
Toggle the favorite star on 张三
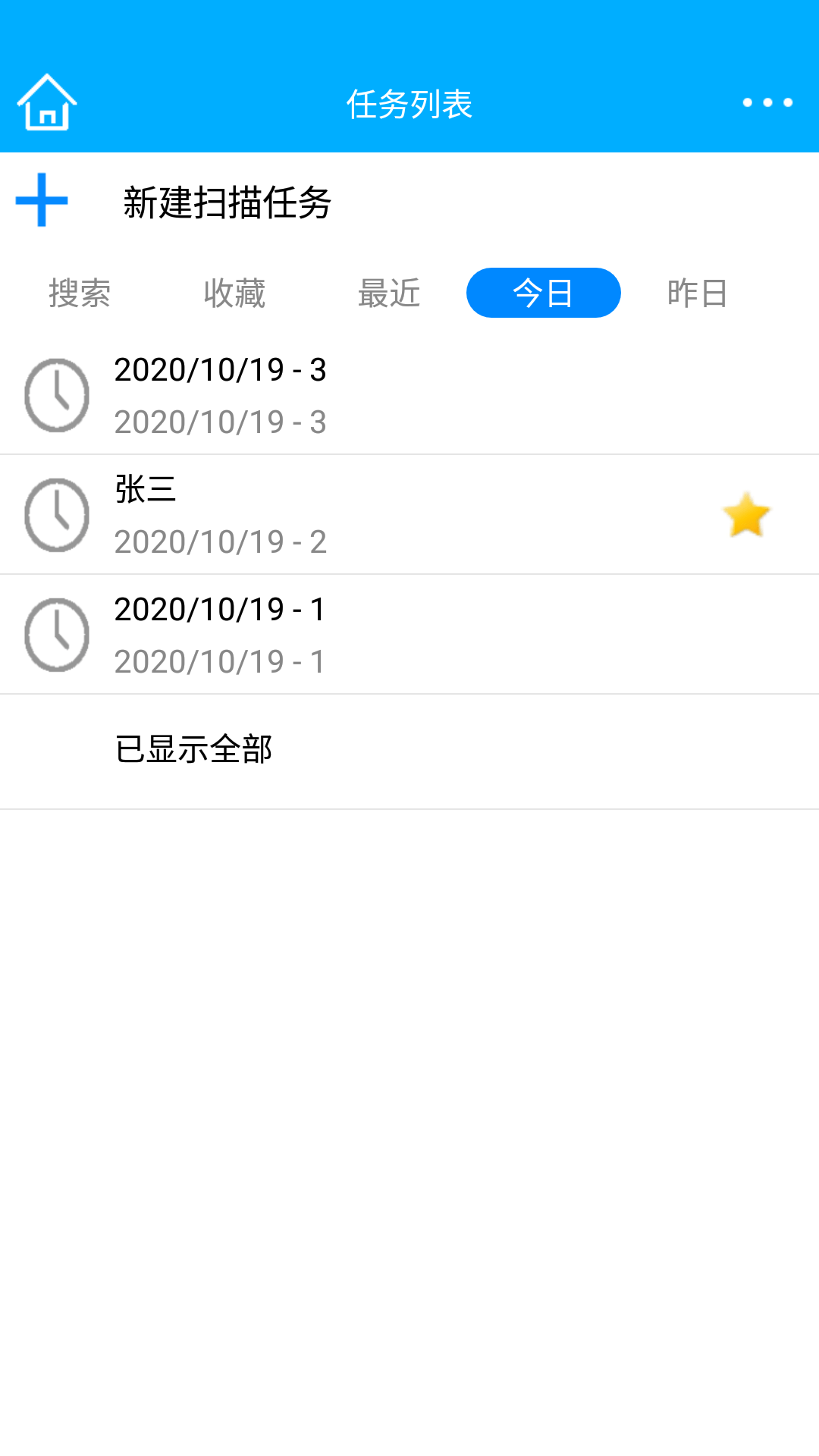747,515
